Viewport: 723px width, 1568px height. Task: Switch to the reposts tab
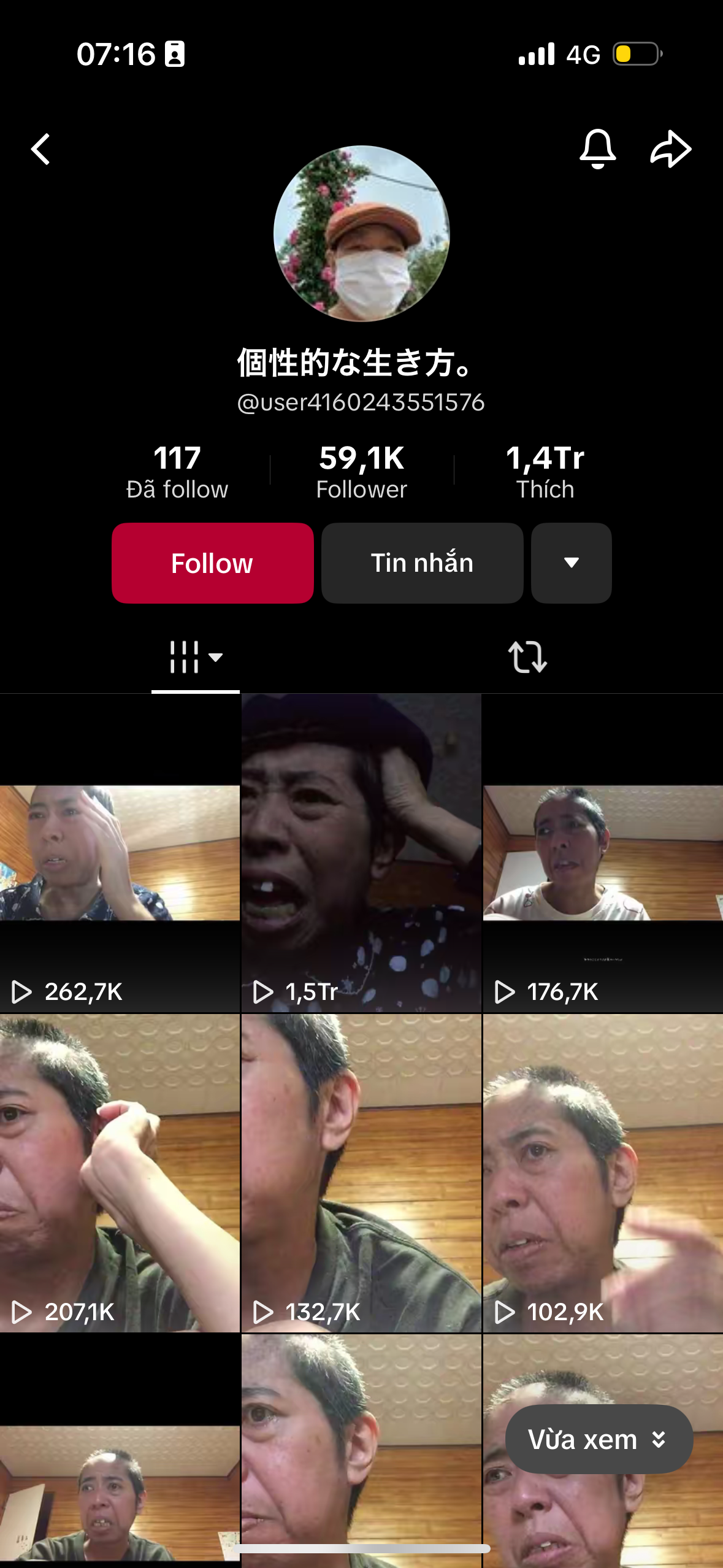(x=527, y=657)
